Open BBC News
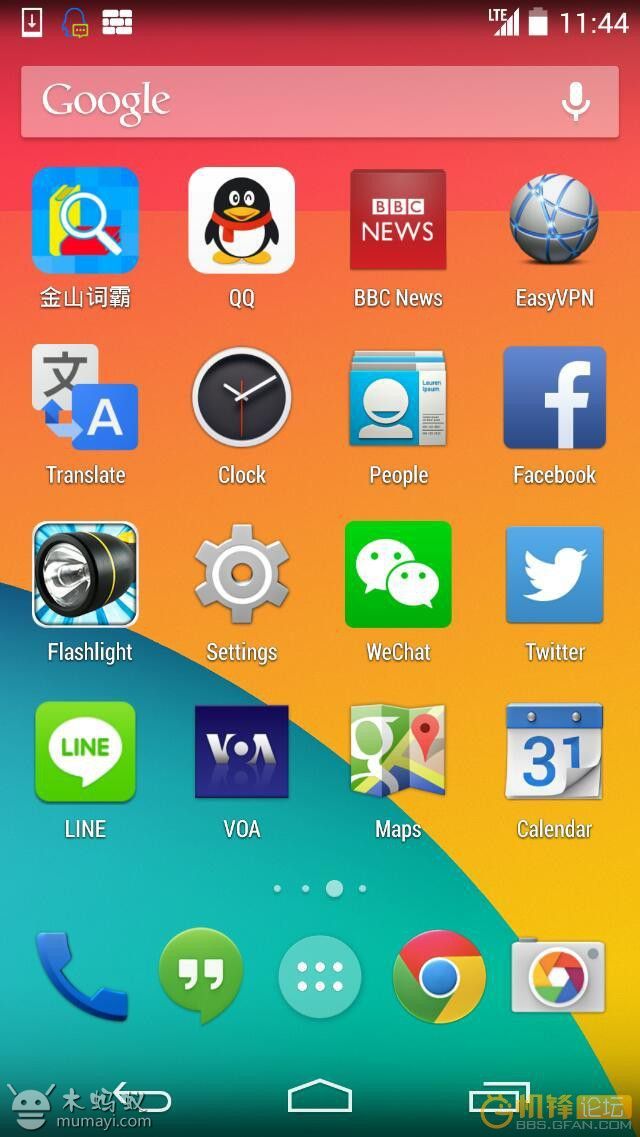The height and width of the screenshot is (1137, 640). click(x=398, y=221)
